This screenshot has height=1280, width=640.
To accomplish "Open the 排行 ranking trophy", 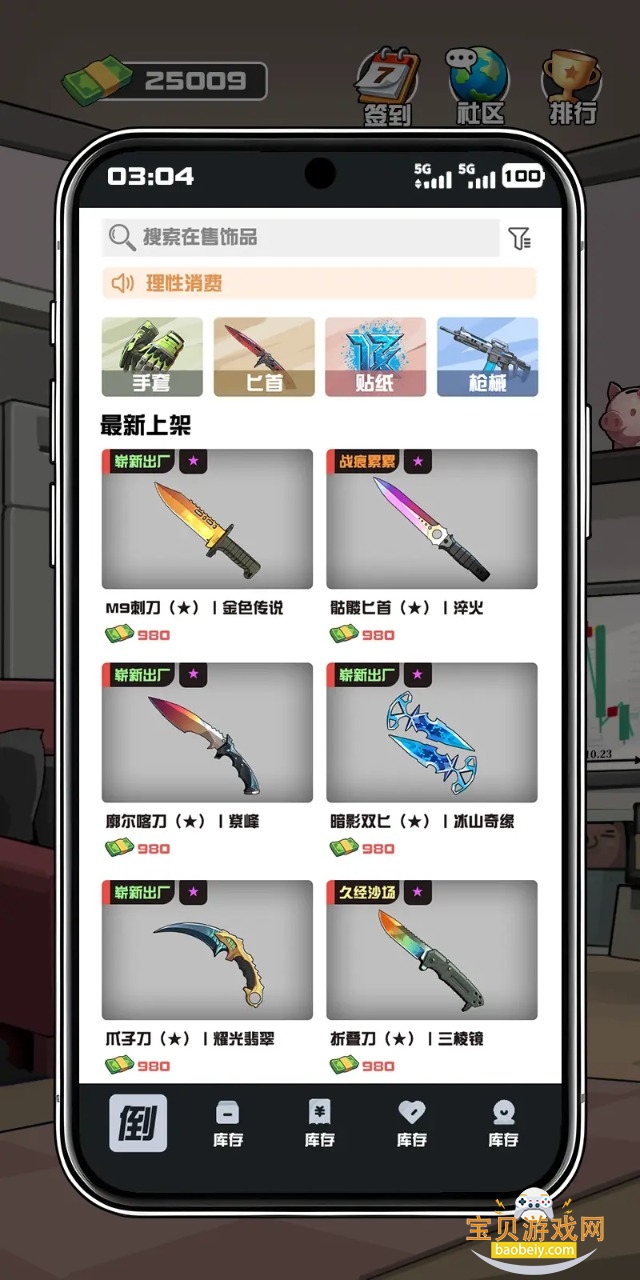I will [571, 87].
